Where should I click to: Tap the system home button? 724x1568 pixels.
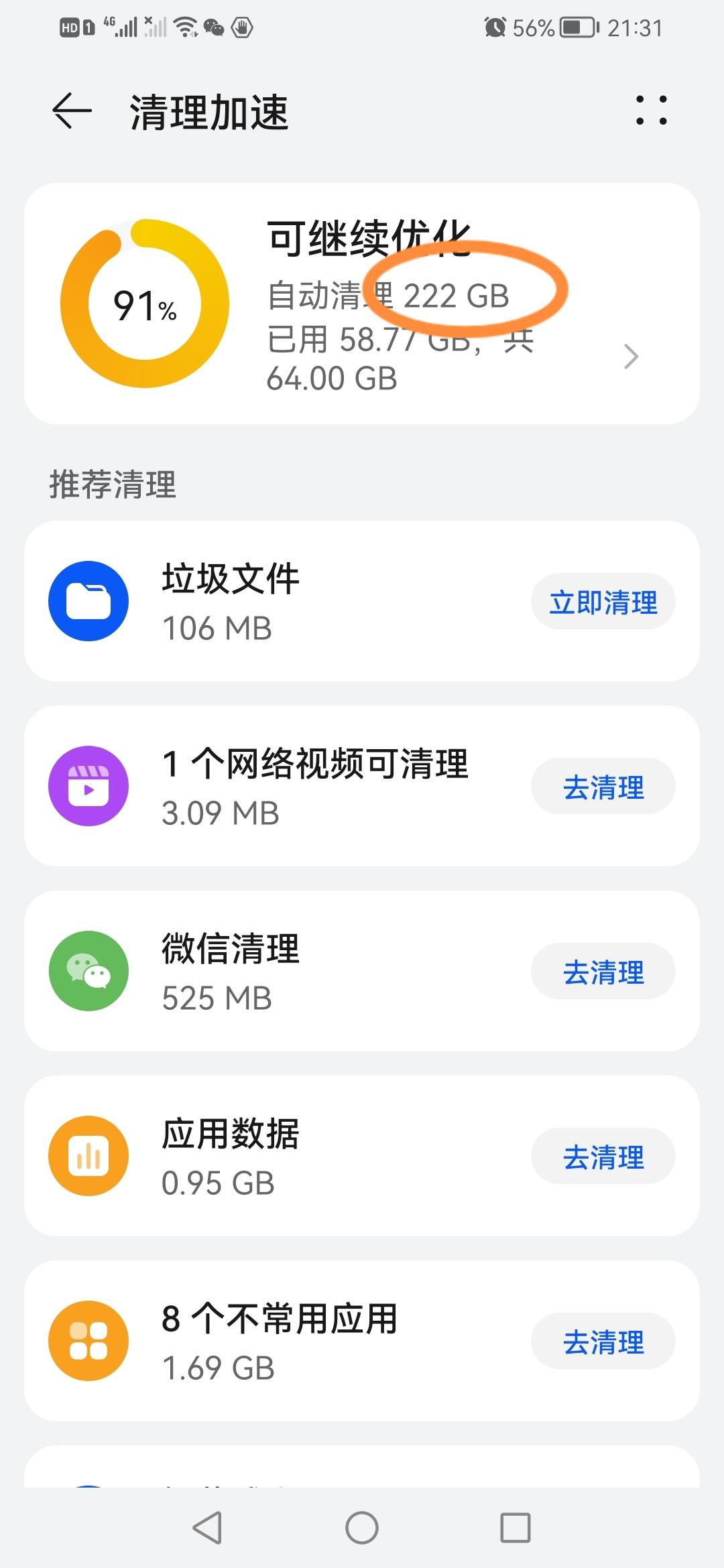pyautogui.click(x=362, y=1528)
